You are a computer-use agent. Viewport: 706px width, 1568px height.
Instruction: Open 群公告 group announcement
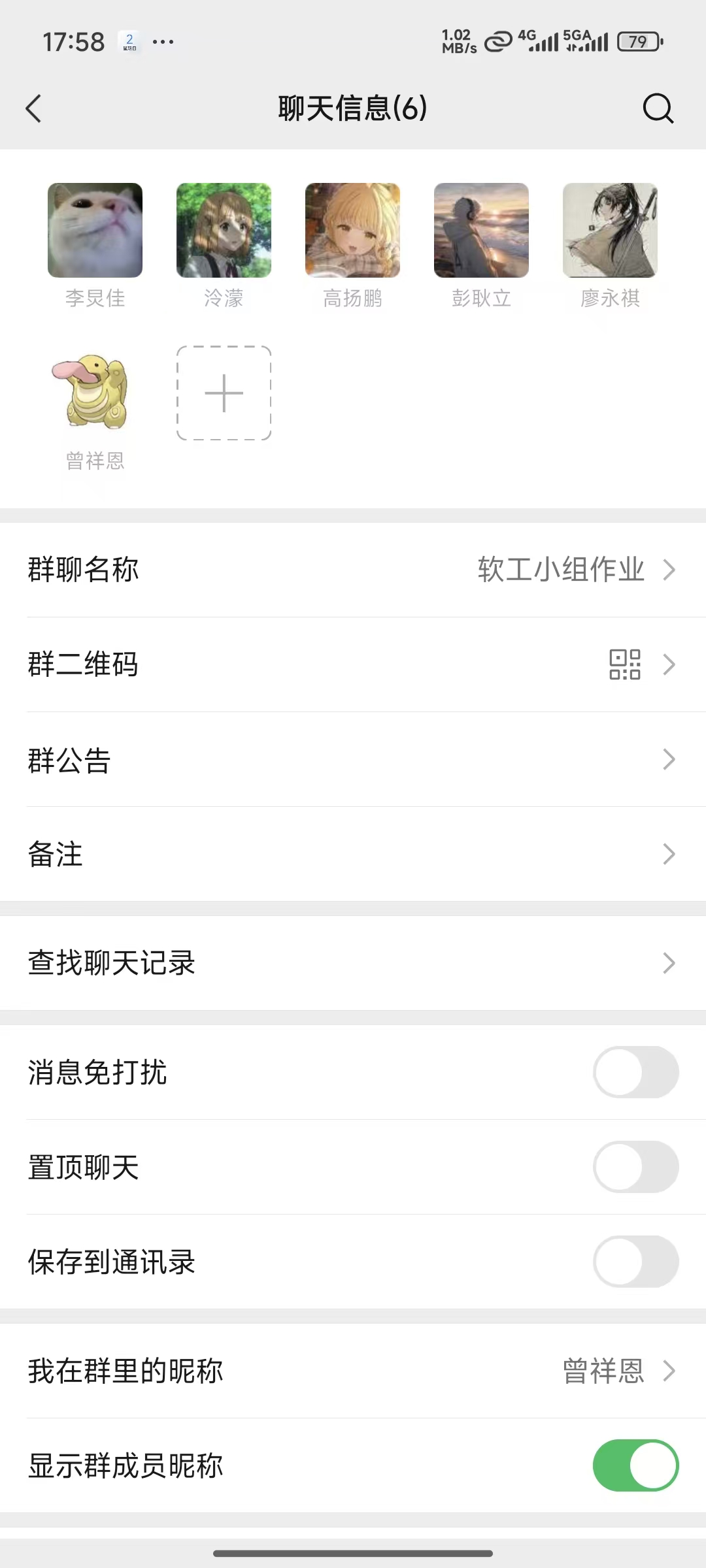point(353,760)
